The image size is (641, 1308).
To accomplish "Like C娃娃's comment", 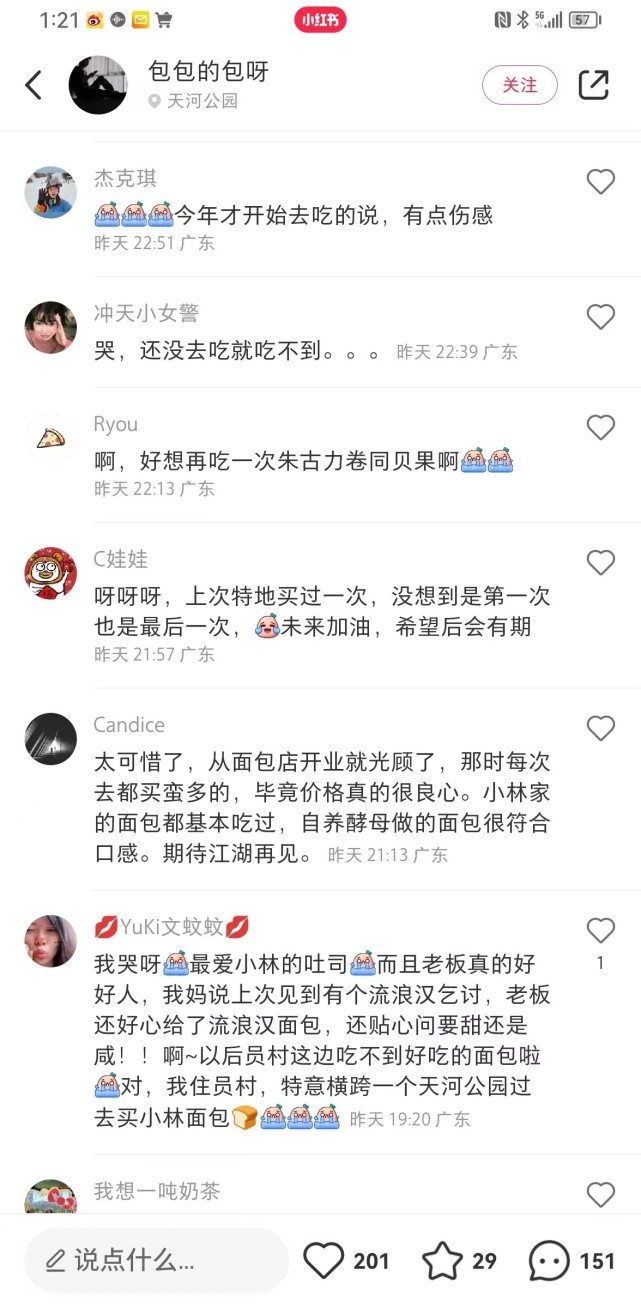I will point(600,563).
